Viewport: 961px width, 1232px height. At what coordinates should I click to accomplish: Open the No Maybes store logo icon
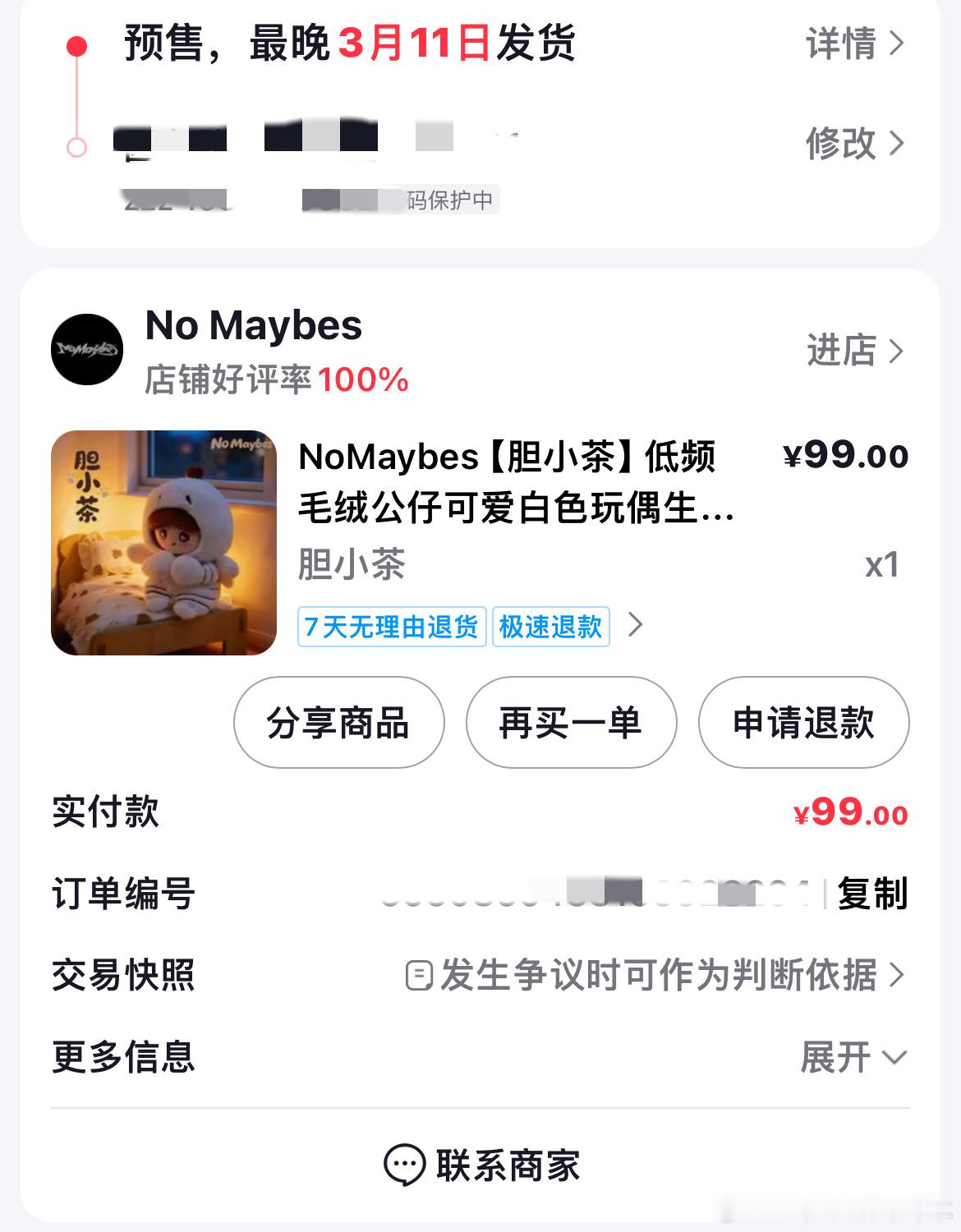tap(88, 348)
